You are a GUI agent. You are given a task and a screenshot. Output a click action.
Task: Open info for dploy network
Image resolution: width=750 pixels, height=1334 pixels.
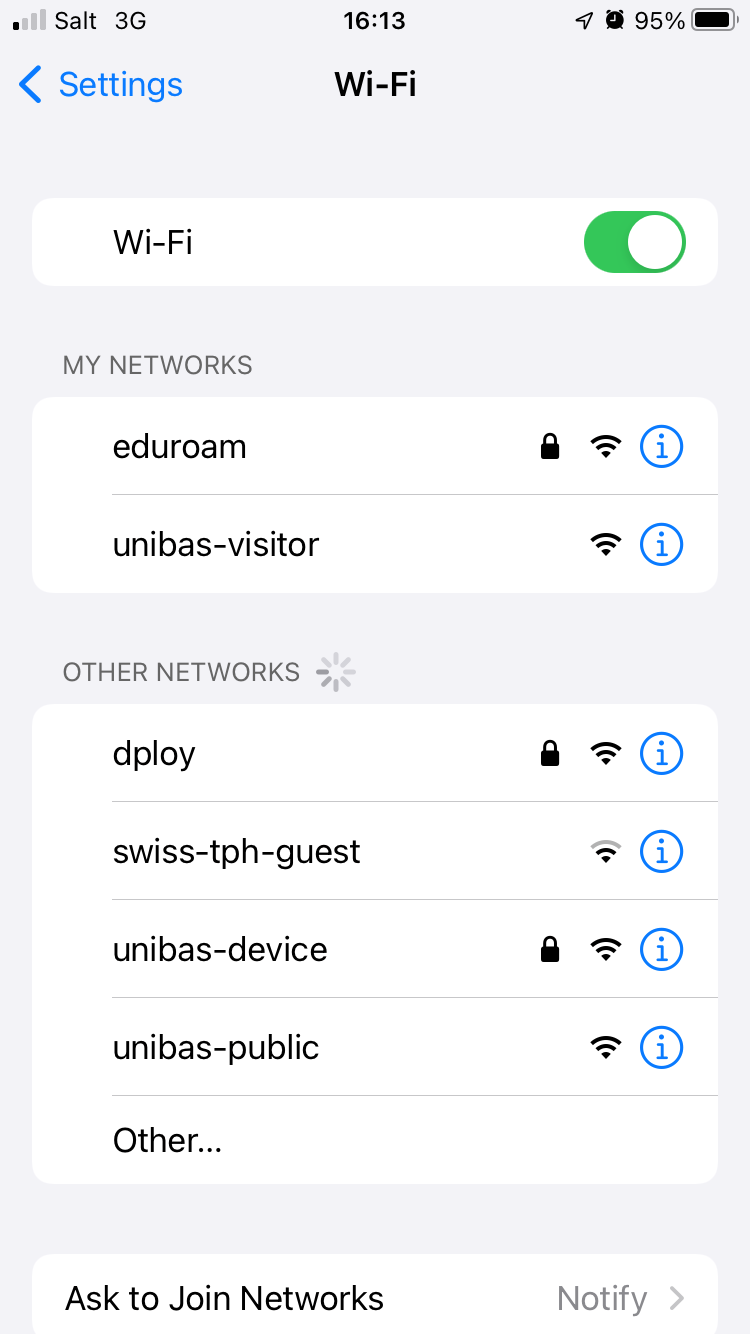[661, 753]
